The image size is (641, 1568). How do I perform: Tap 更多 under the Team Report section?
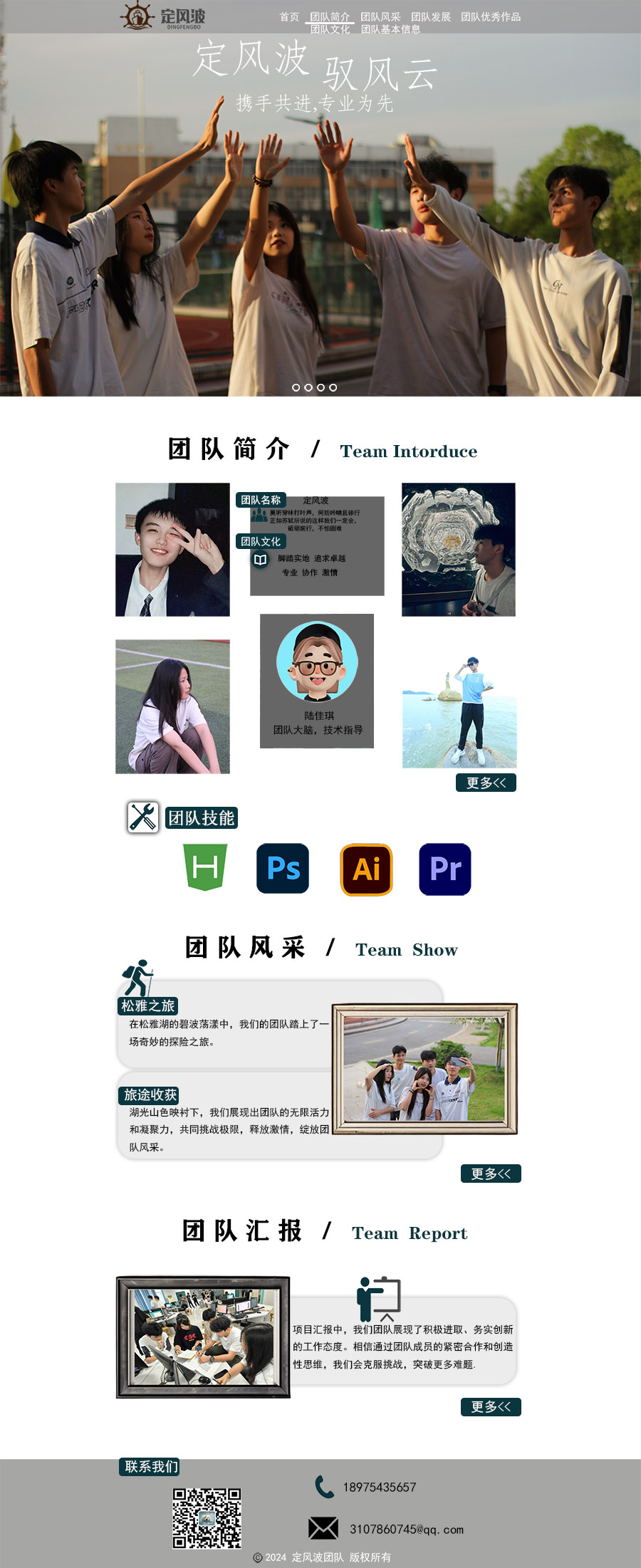pyautogui.click(x=491, y=1406)
